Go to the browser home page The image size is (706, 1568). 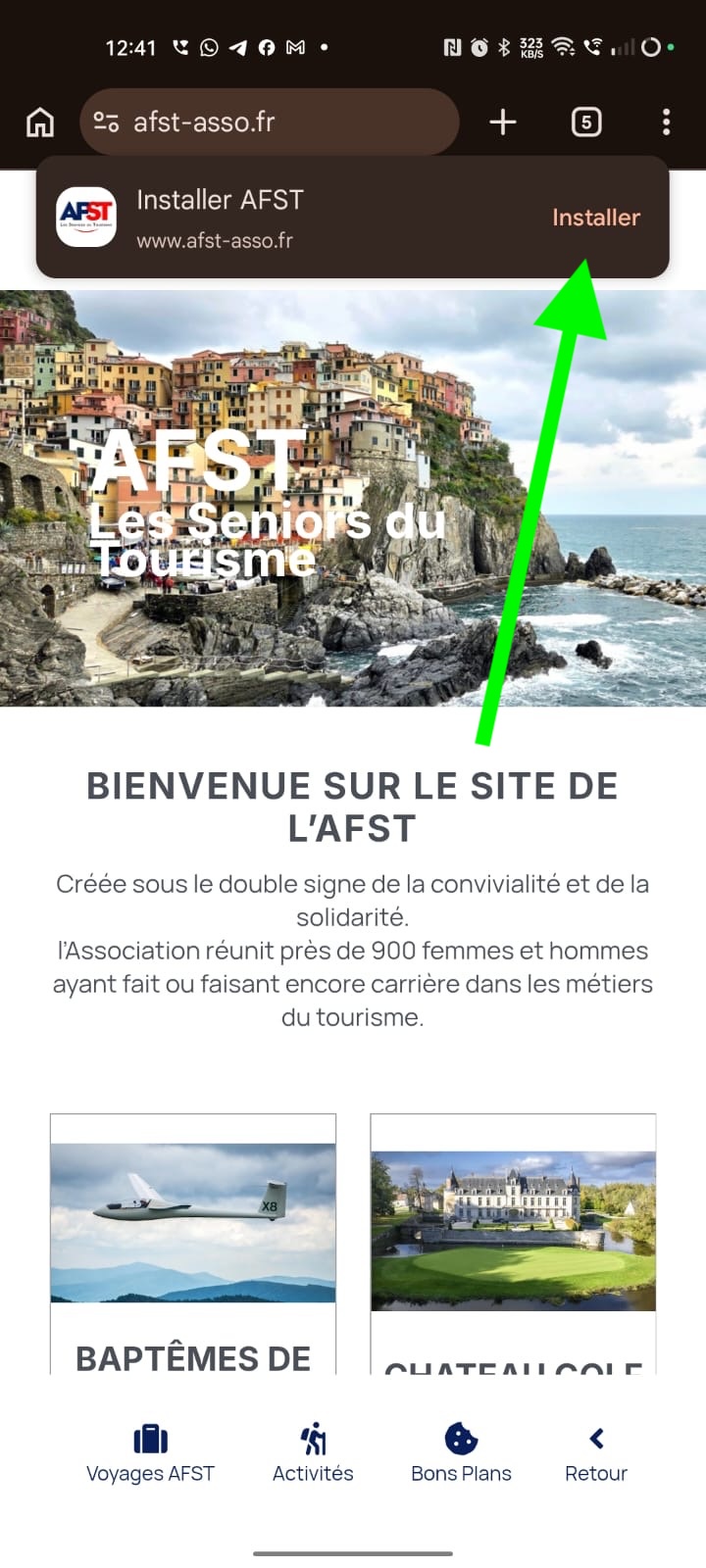pyautogui.click(x=40, y=122)
